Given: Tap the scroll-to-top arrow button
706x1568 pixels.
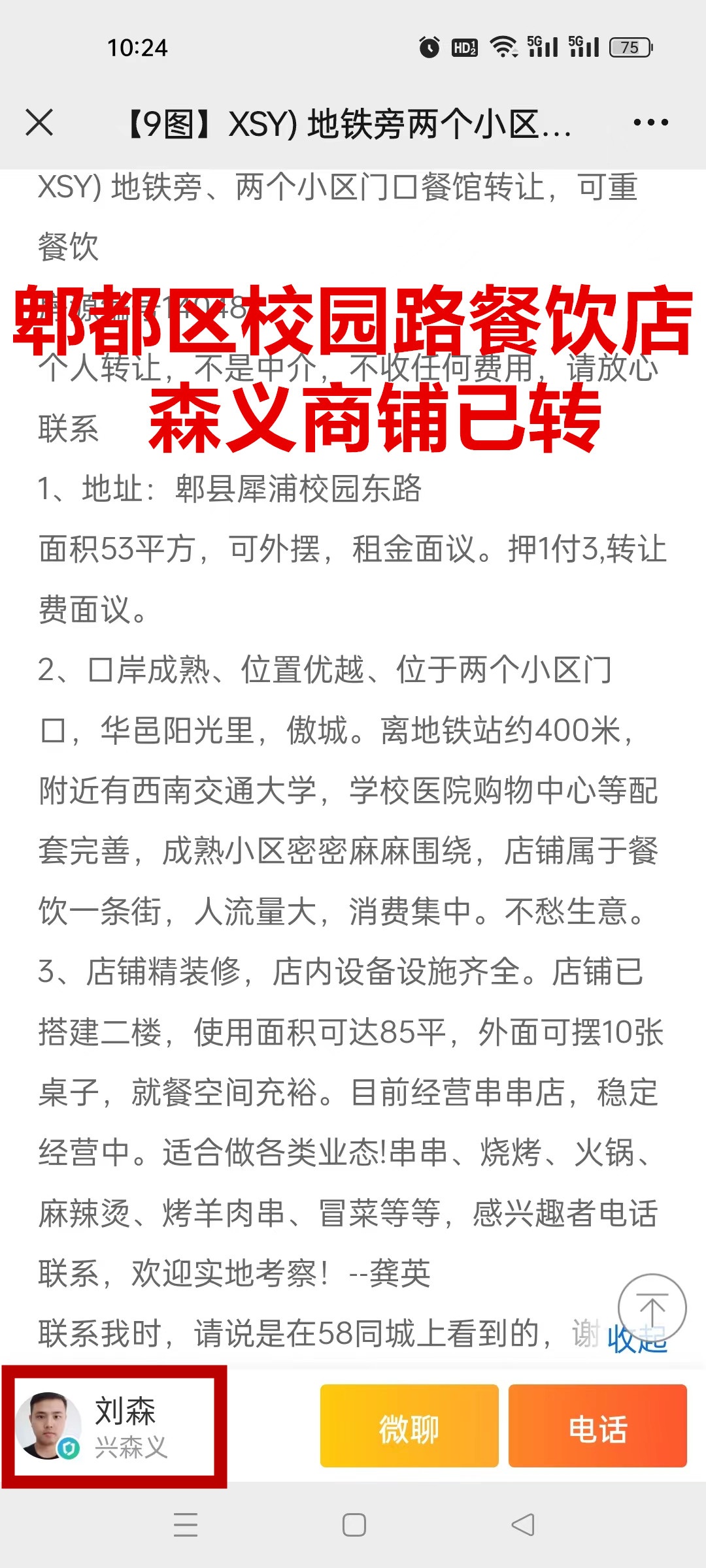Looking at the screenshot, I should [652, 1308].
